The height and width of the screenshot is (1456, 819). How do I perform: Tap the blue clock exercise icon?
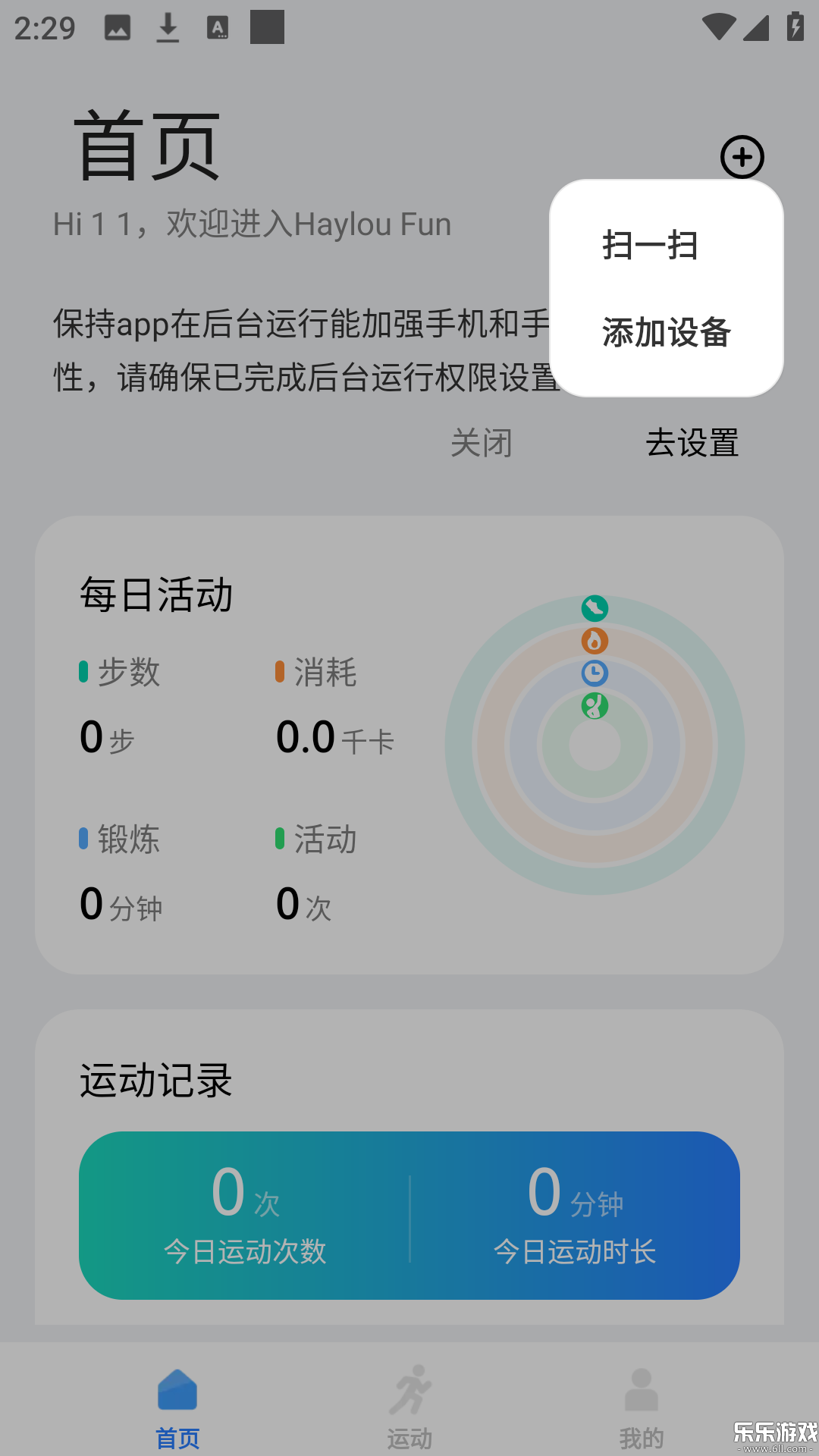(x=595, y=674)
